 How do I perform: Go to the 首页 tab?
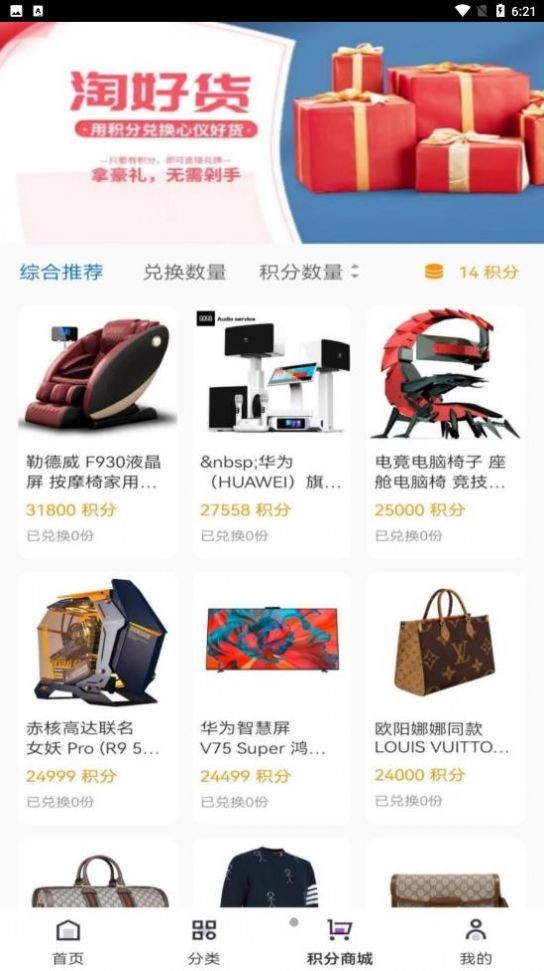point(68,941)
